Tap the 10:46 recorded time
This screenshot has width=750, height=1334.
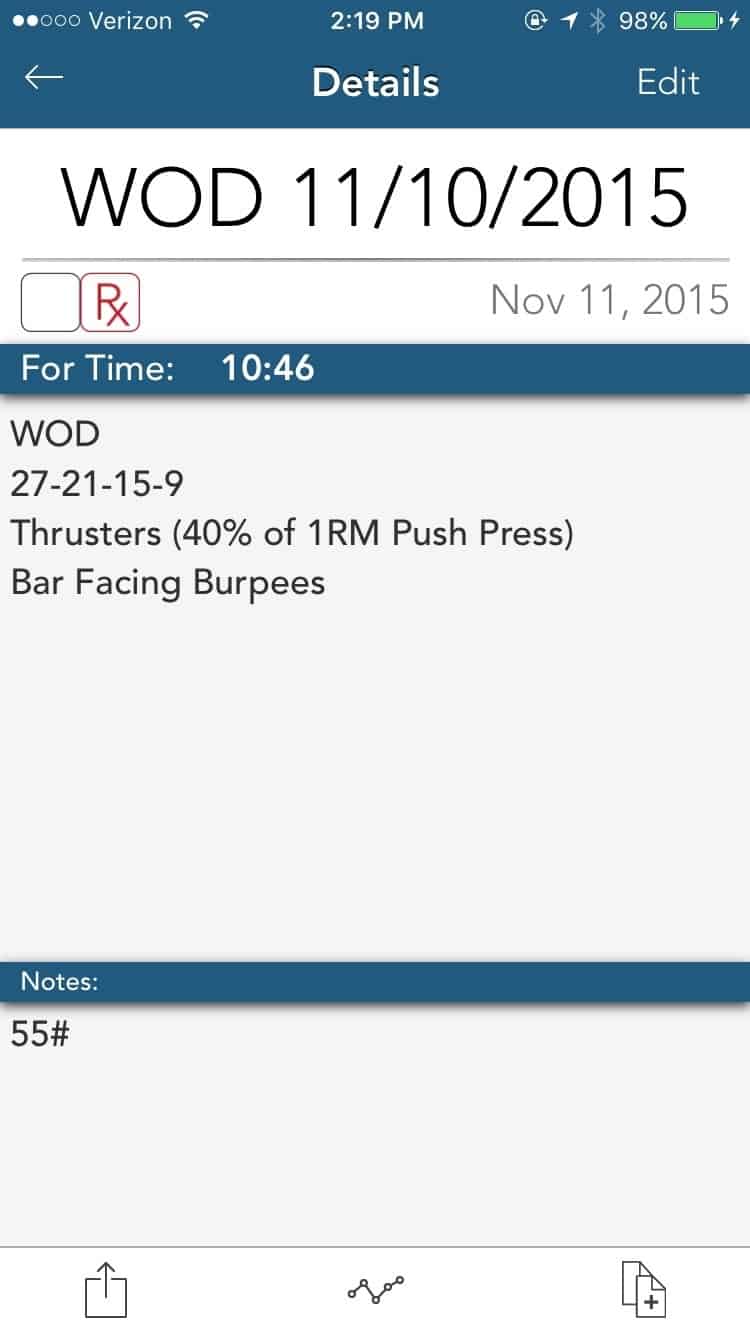[270, 368]
